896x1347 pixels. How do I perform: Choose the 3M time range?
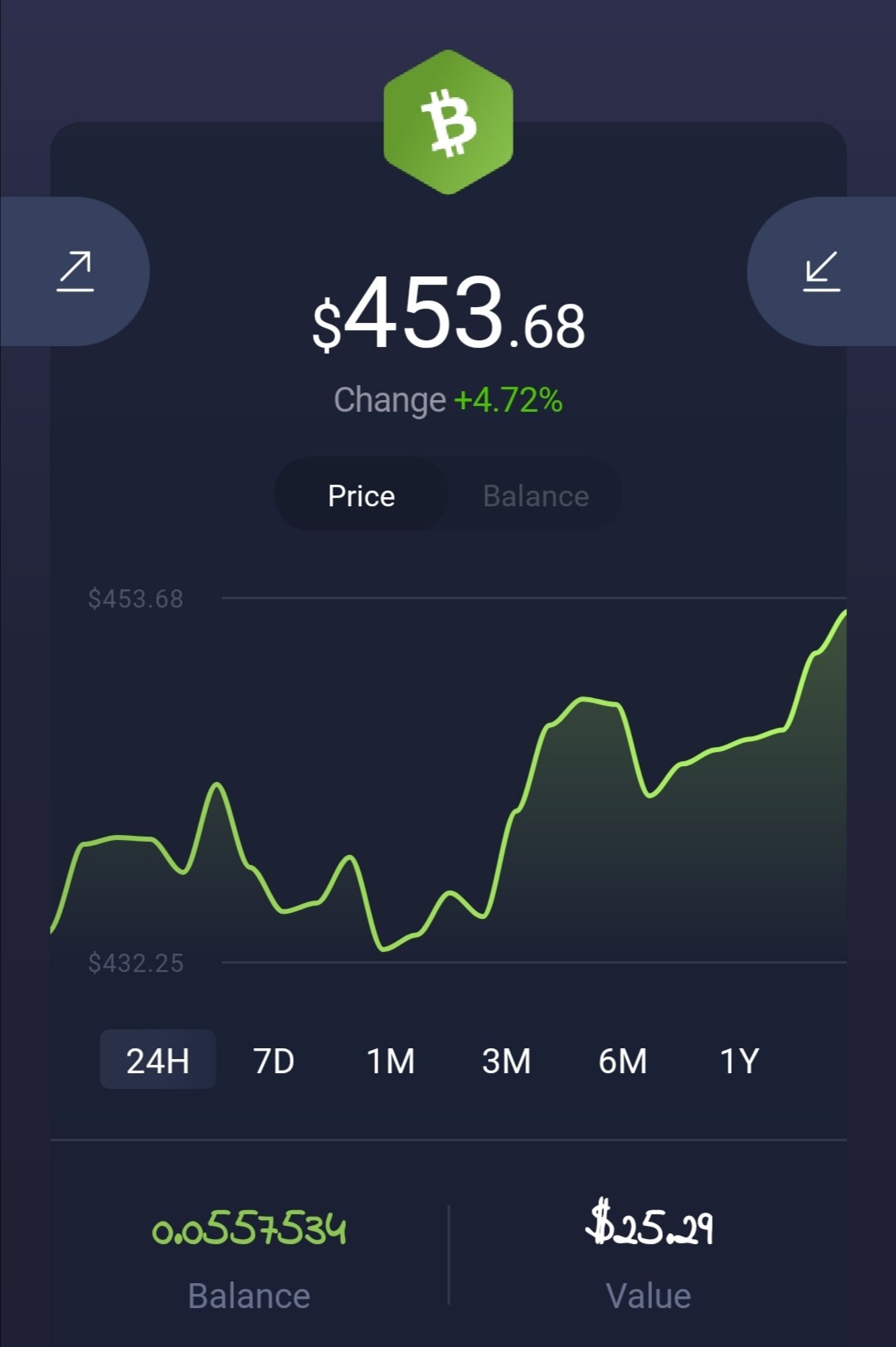[506, 1060]
